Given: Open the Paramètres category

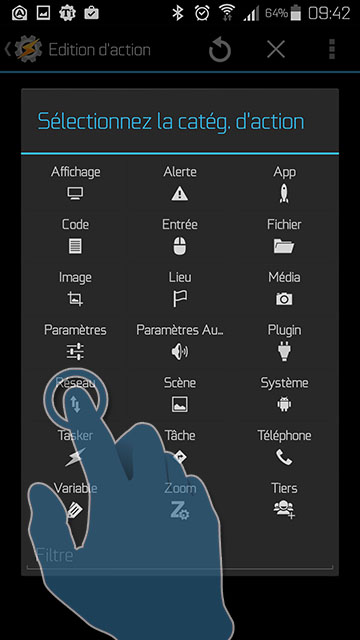Looking at the screenshot, I should (x=76, y=341).
